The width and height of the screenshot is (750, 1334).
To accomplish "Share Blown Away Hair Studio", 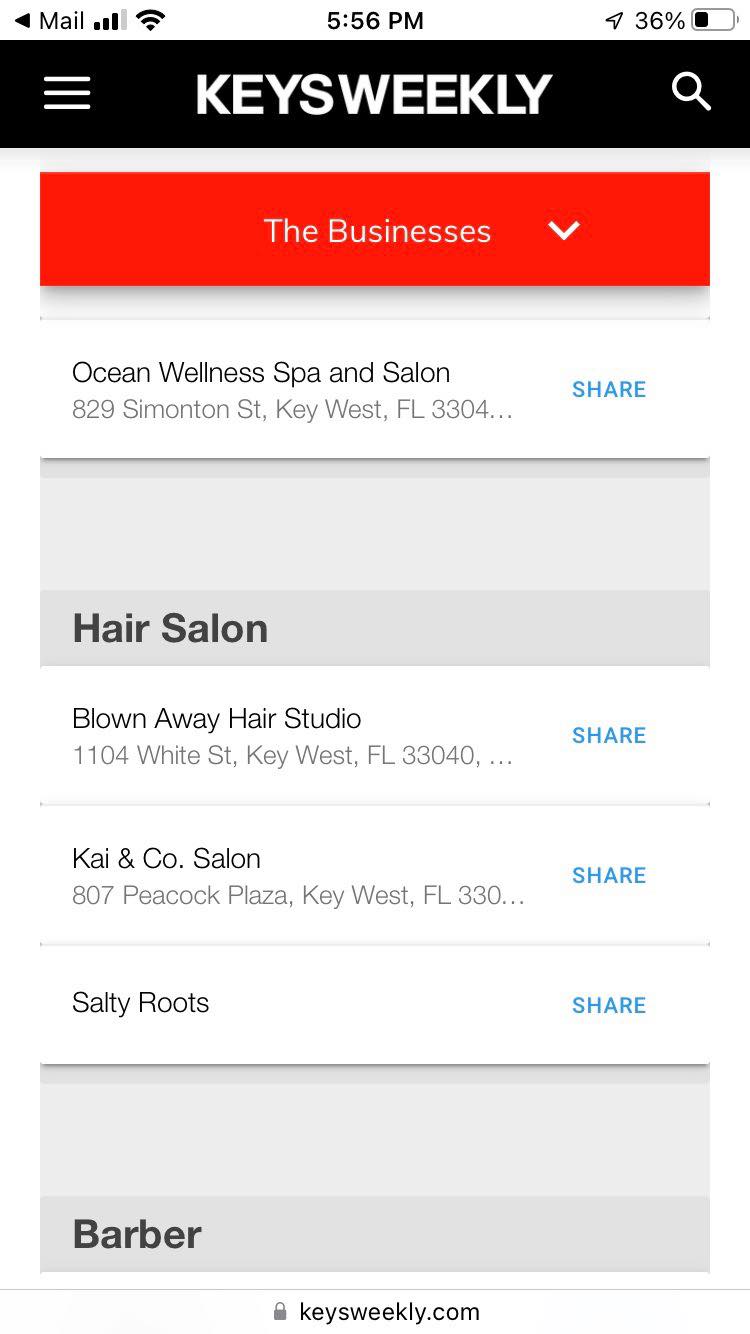I will point(609,736).
